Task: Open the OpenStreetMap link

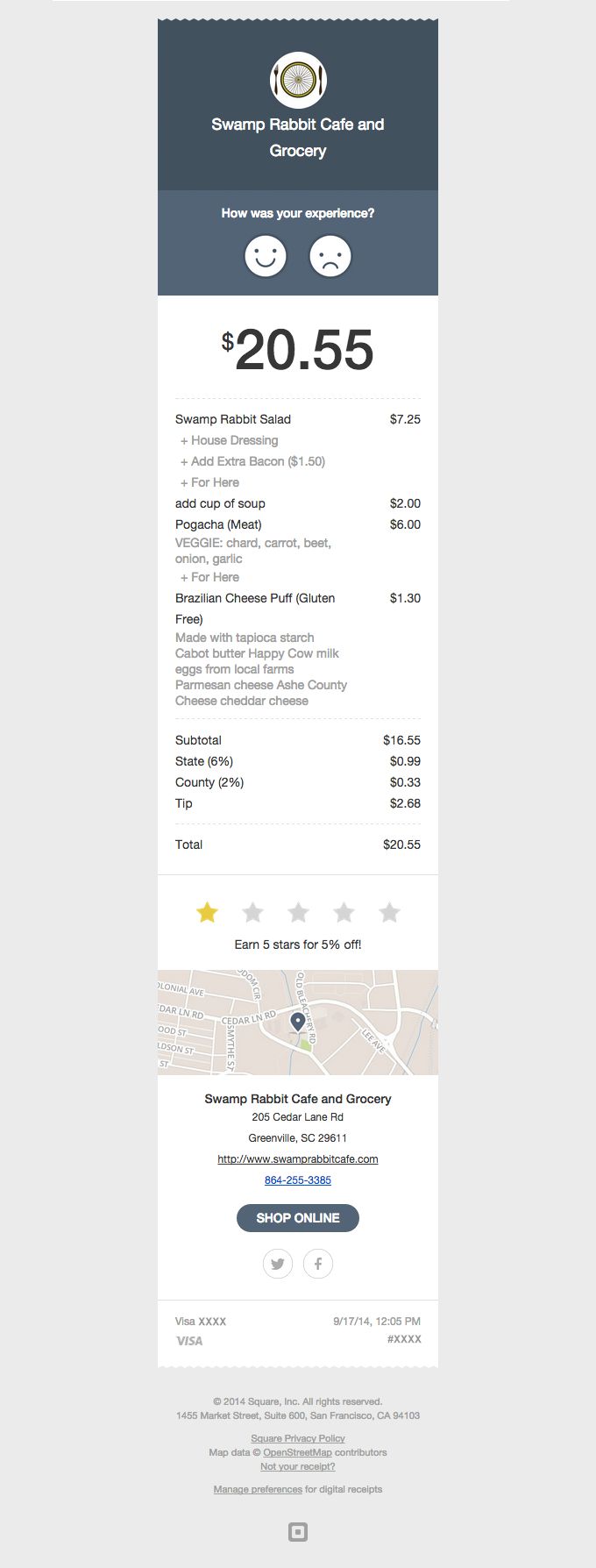Action: click(x=297, y=1452)
